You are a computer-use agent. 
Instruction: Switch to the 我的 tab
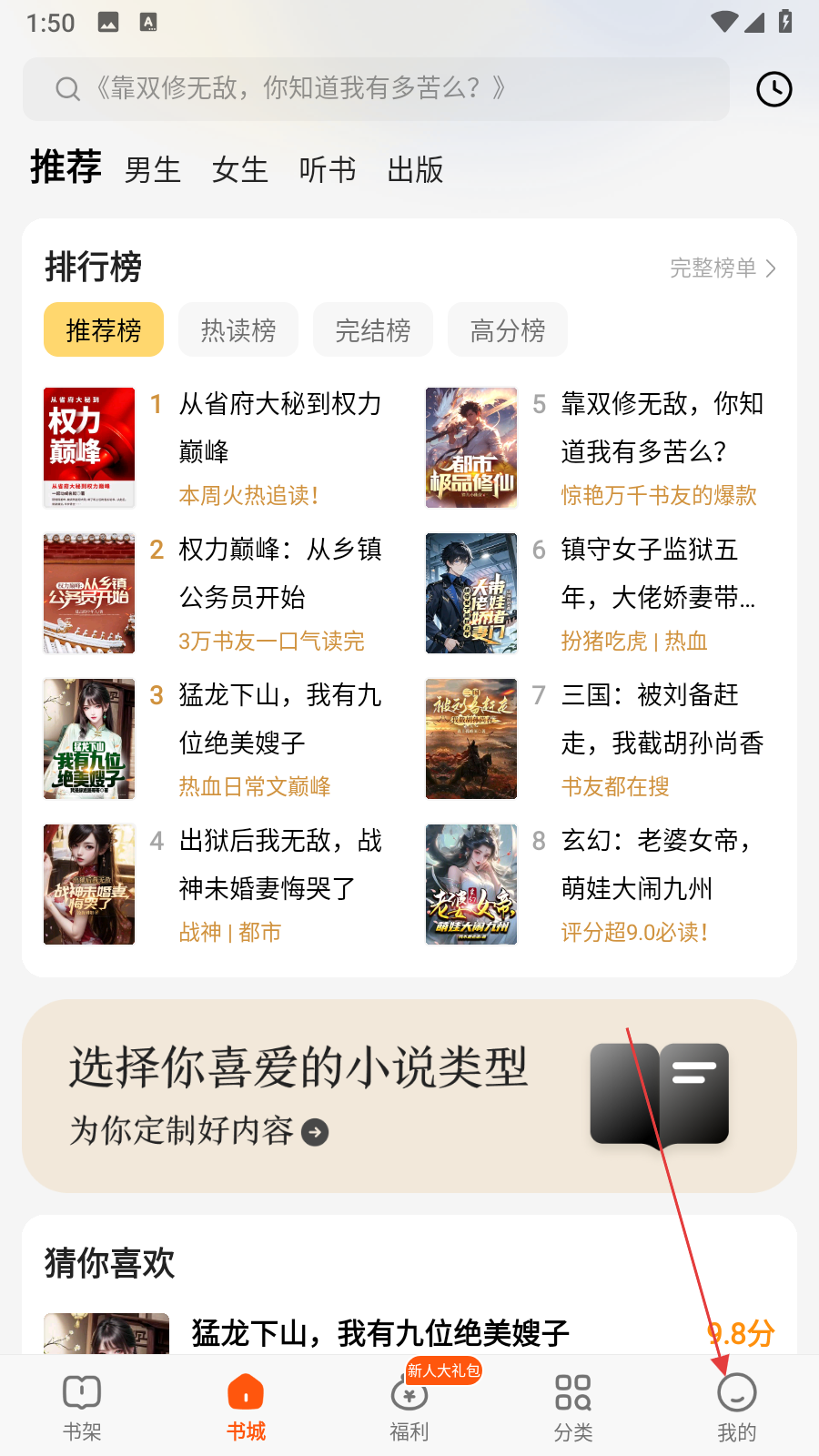[x=737, y=1407]
